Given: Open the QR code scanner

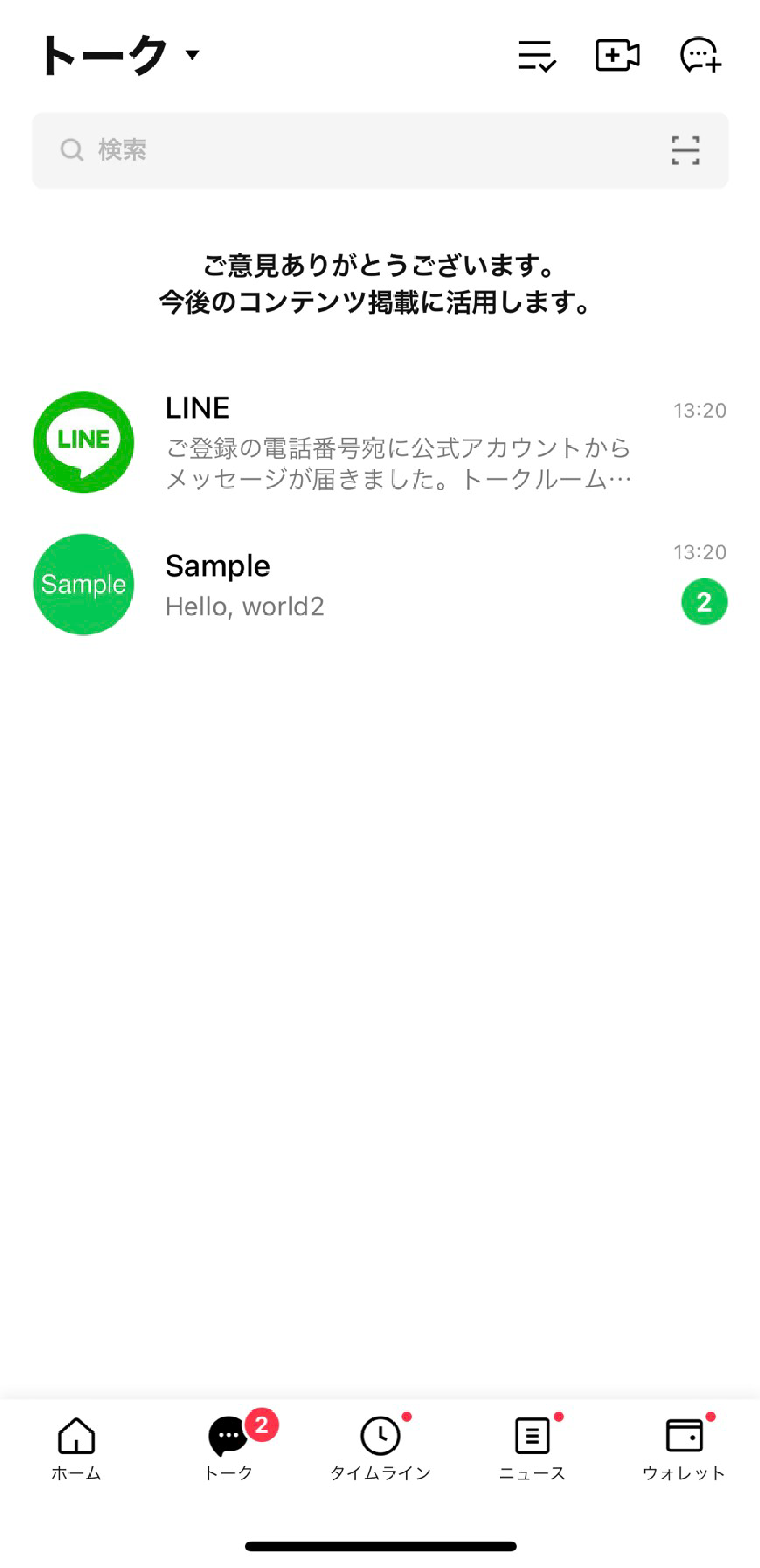Looking at the screenshot, I should click(x=685, y=150).
